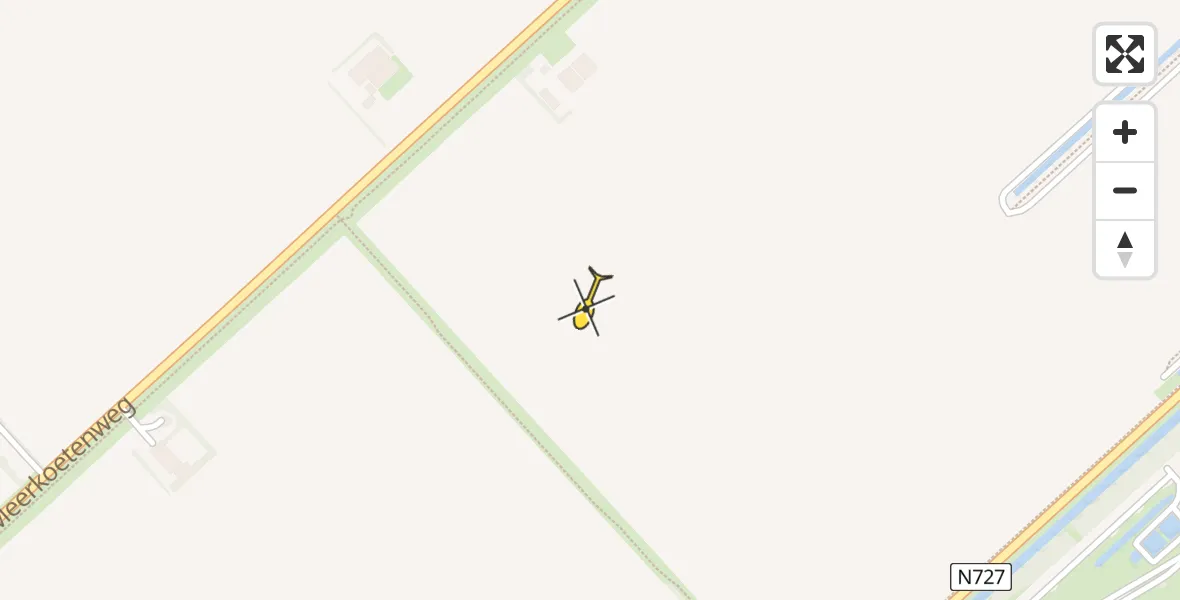Zoom in on the map

pyautogui.click(x=1124, y=133)
